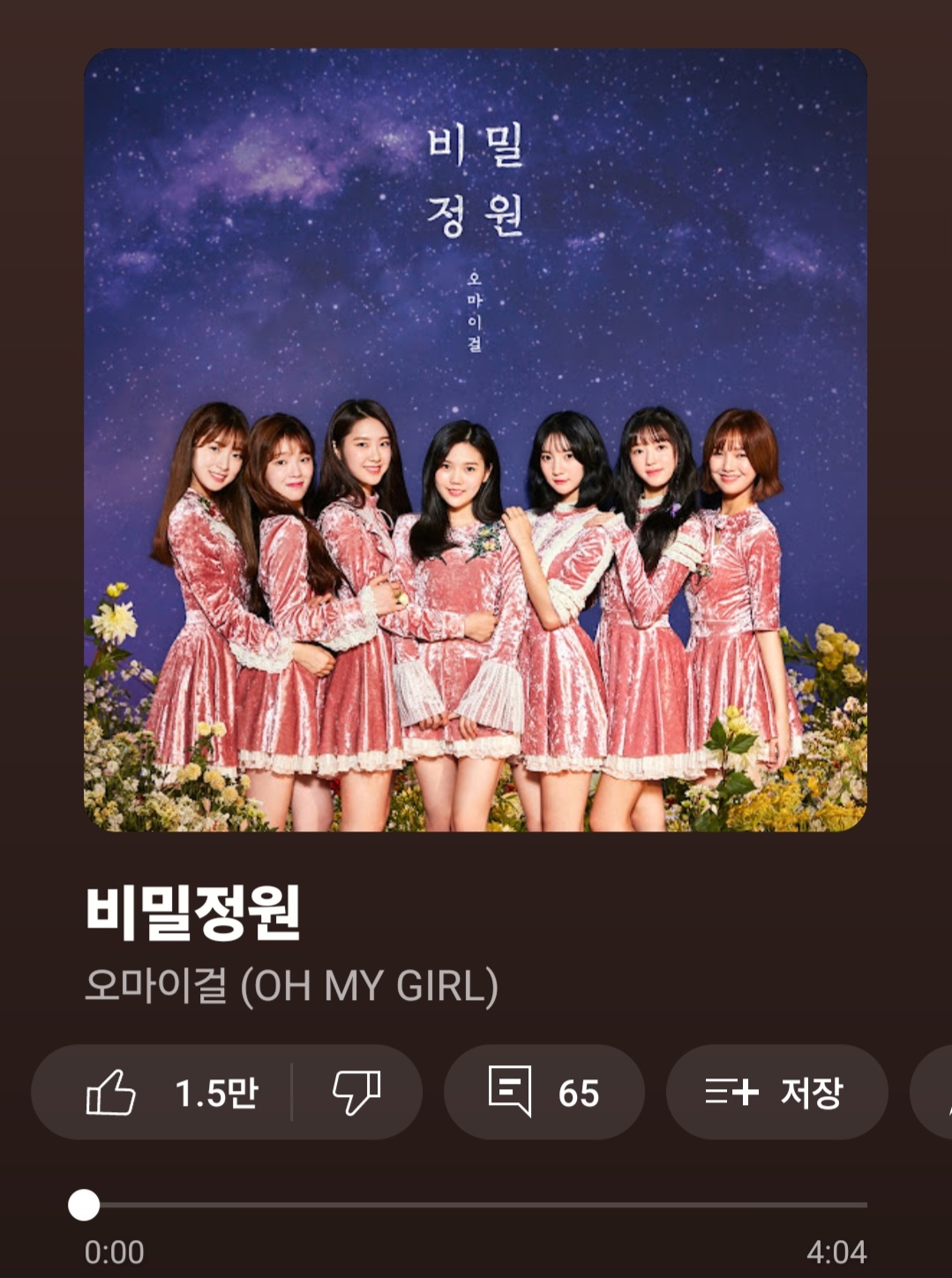Image resolution: width=952 pixels, height=1278 pixels.
Task: Save the song with the 저장 button
Action: [x=776, y=1093]
